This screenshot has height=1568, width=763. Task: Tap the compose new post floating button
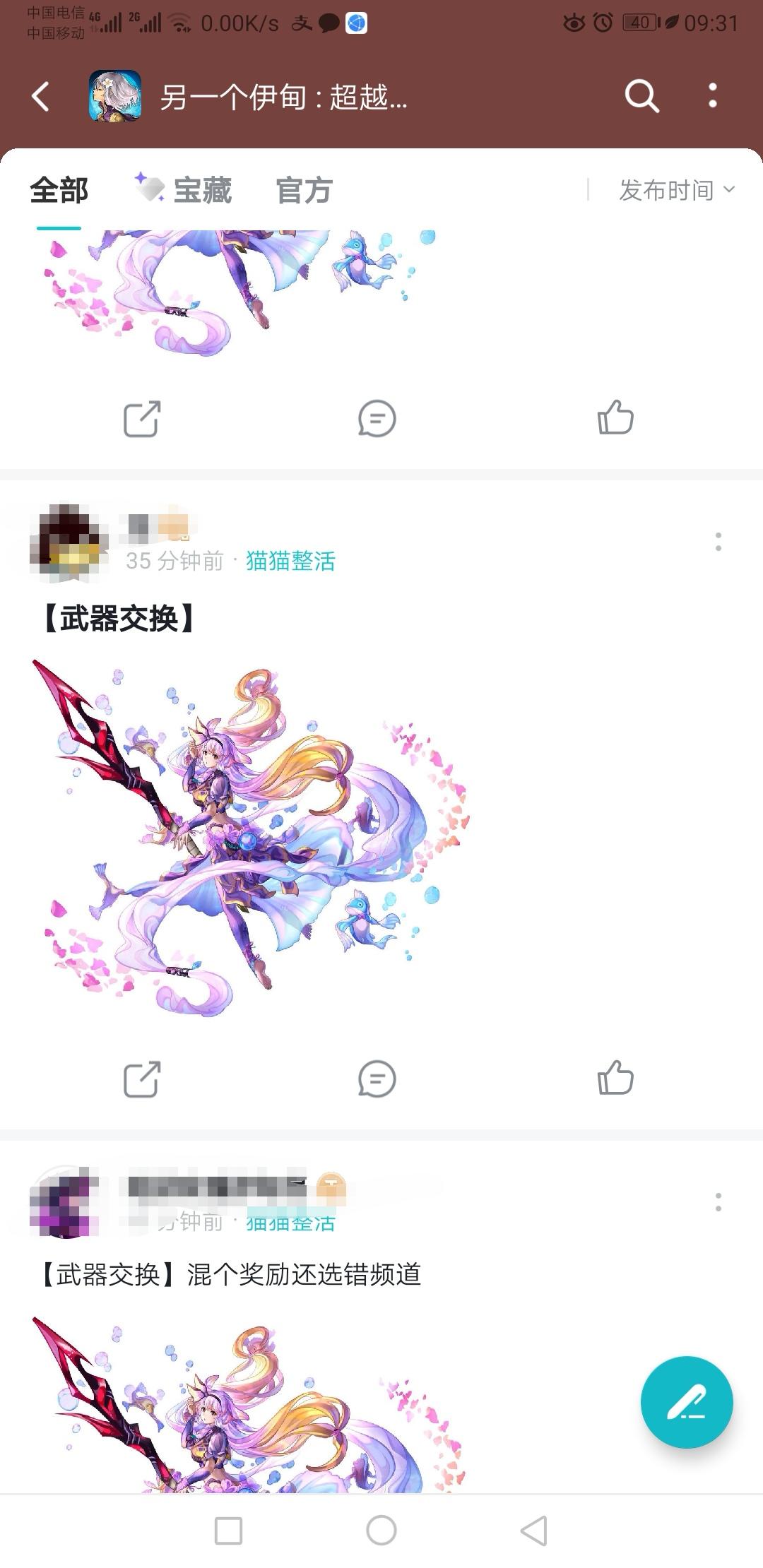[686, 1403]
